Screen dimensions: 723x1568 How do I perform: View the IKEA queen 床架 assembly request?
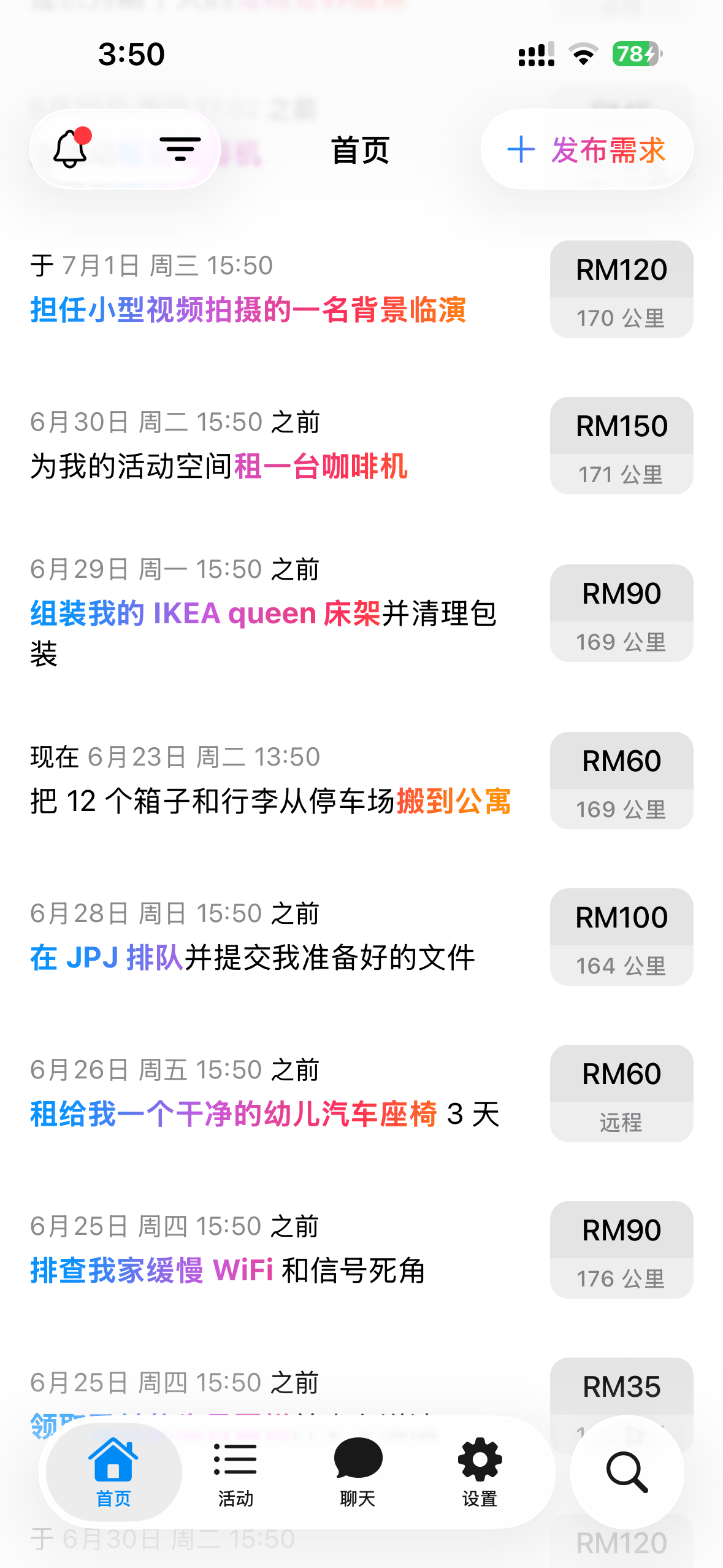coord(361,613)
